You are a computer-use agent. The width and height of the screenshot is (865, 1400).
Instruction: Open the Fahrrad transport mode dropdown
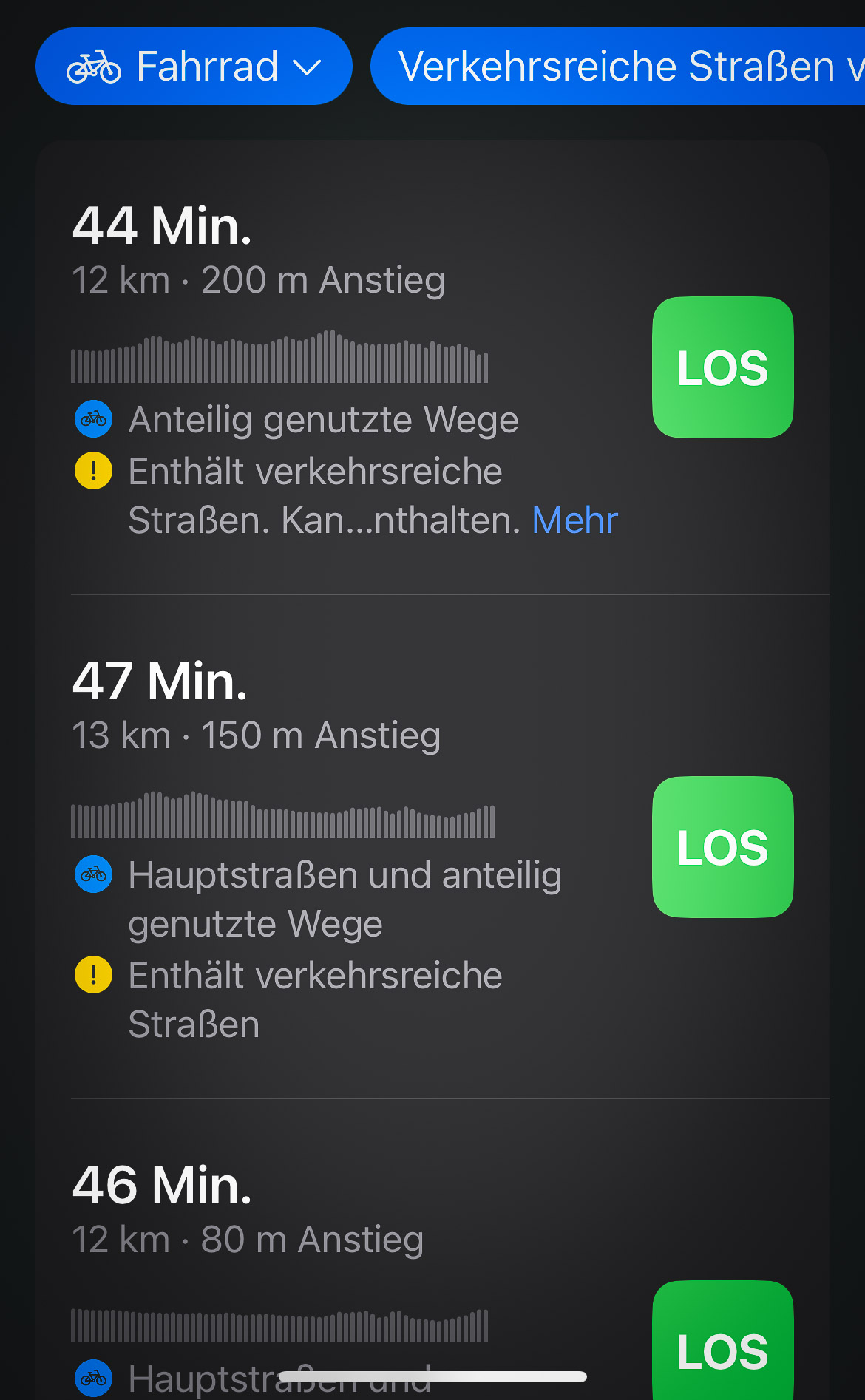click(x=194, y=67)
